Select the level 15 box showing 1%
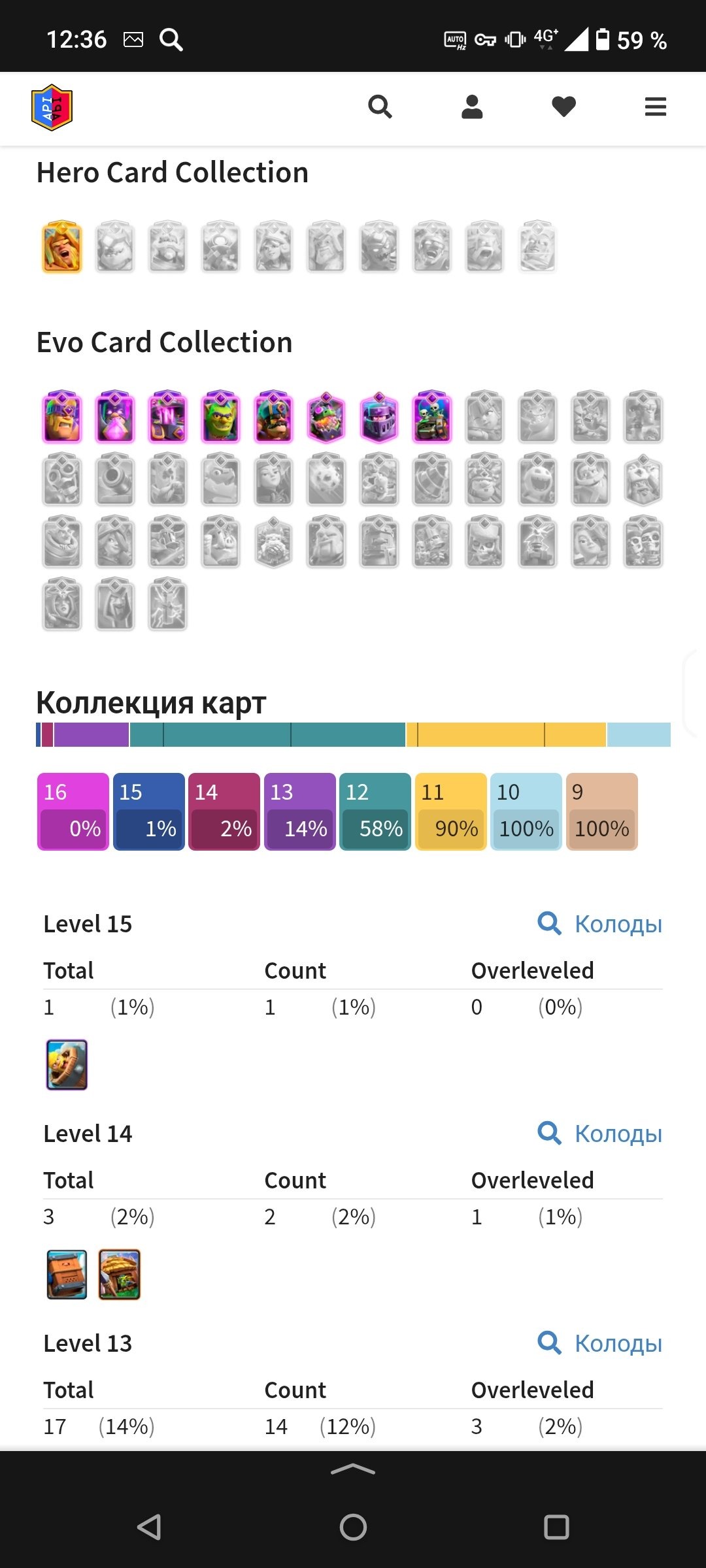 coord(149,811)
